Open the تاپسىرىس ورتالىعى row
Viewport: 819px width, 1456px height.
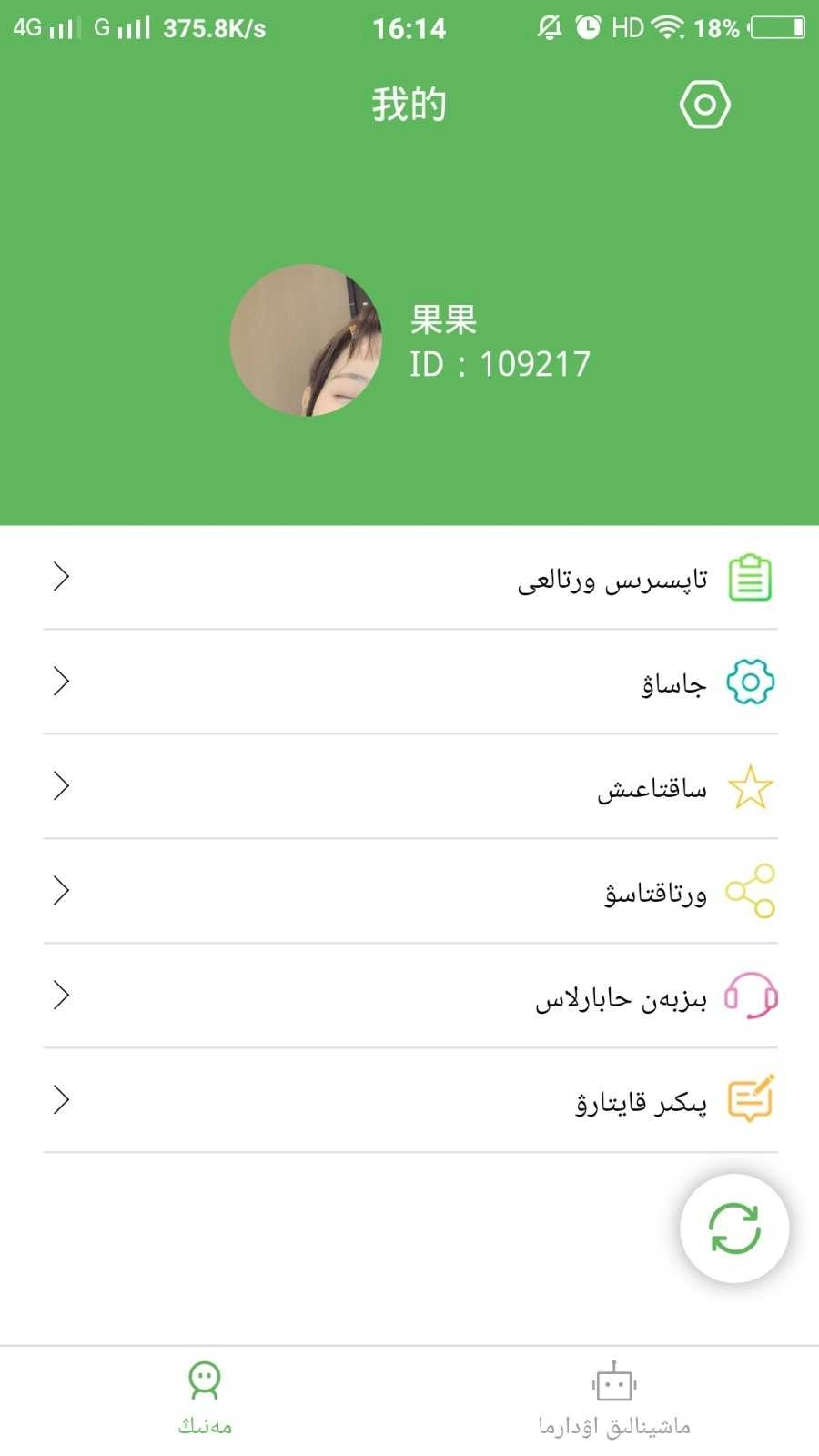(x=409, y=578)
